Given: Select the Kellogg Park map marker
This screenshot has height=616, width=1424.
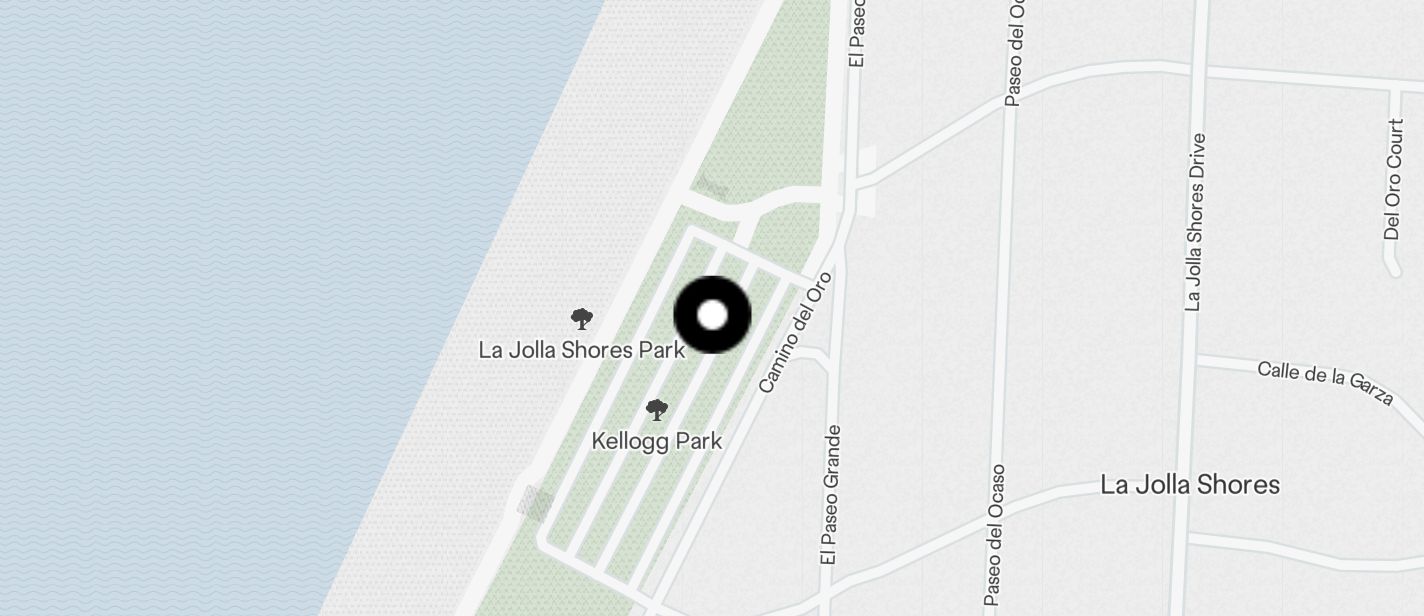Looking at the screenshot, I should click(x=657, y=410).
